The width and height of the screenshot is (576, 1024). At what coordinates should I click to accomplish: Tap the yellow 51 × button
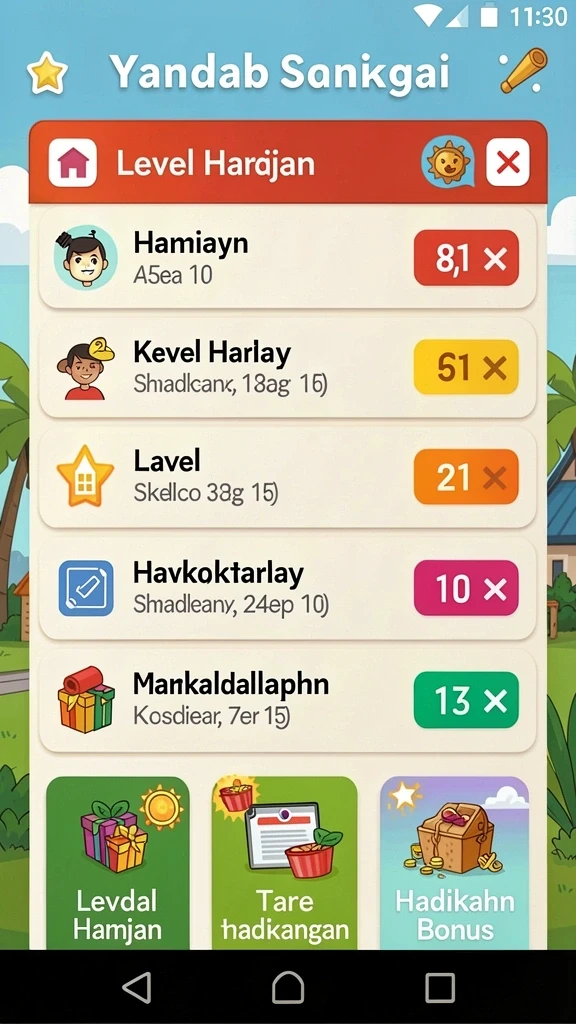[x=466, y=368]
